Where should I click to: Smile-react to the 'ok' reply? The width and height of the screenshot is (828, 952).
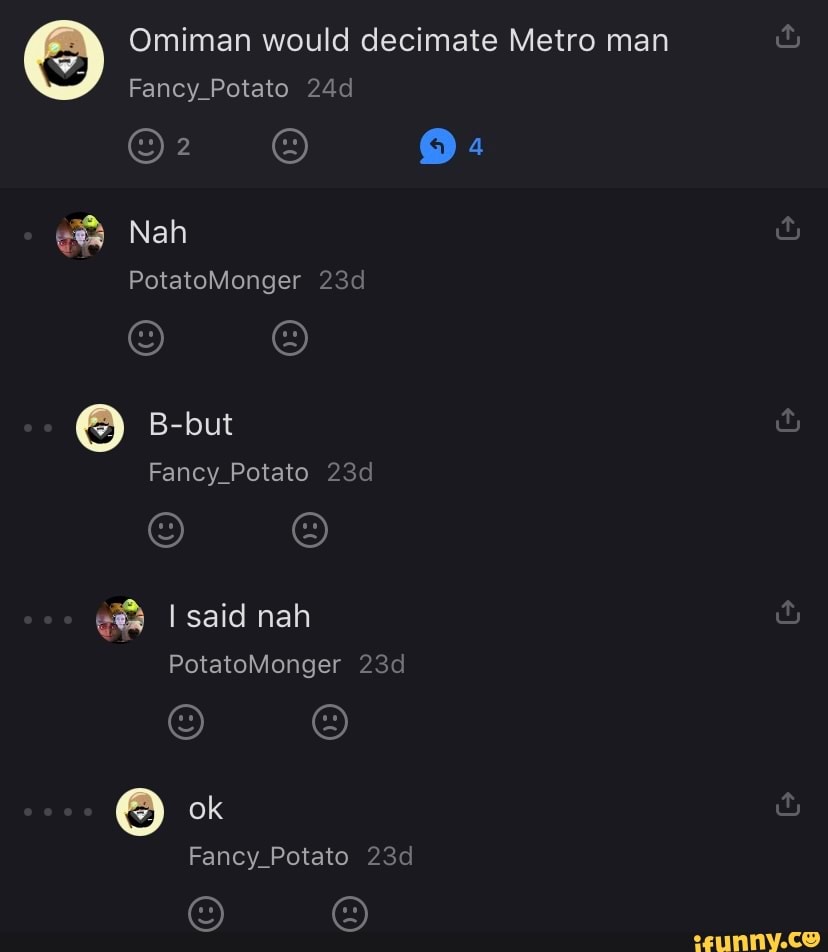(x=206, y=913)
